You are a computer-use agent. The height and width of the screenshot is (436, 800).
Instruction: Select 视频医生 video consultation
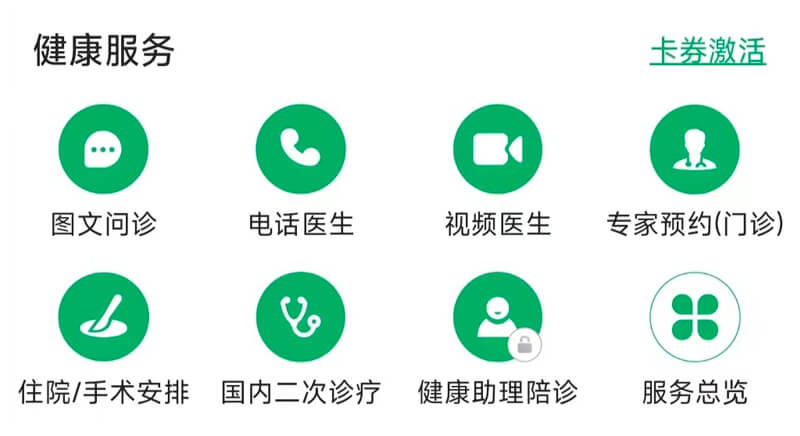(x=497, y=150)
